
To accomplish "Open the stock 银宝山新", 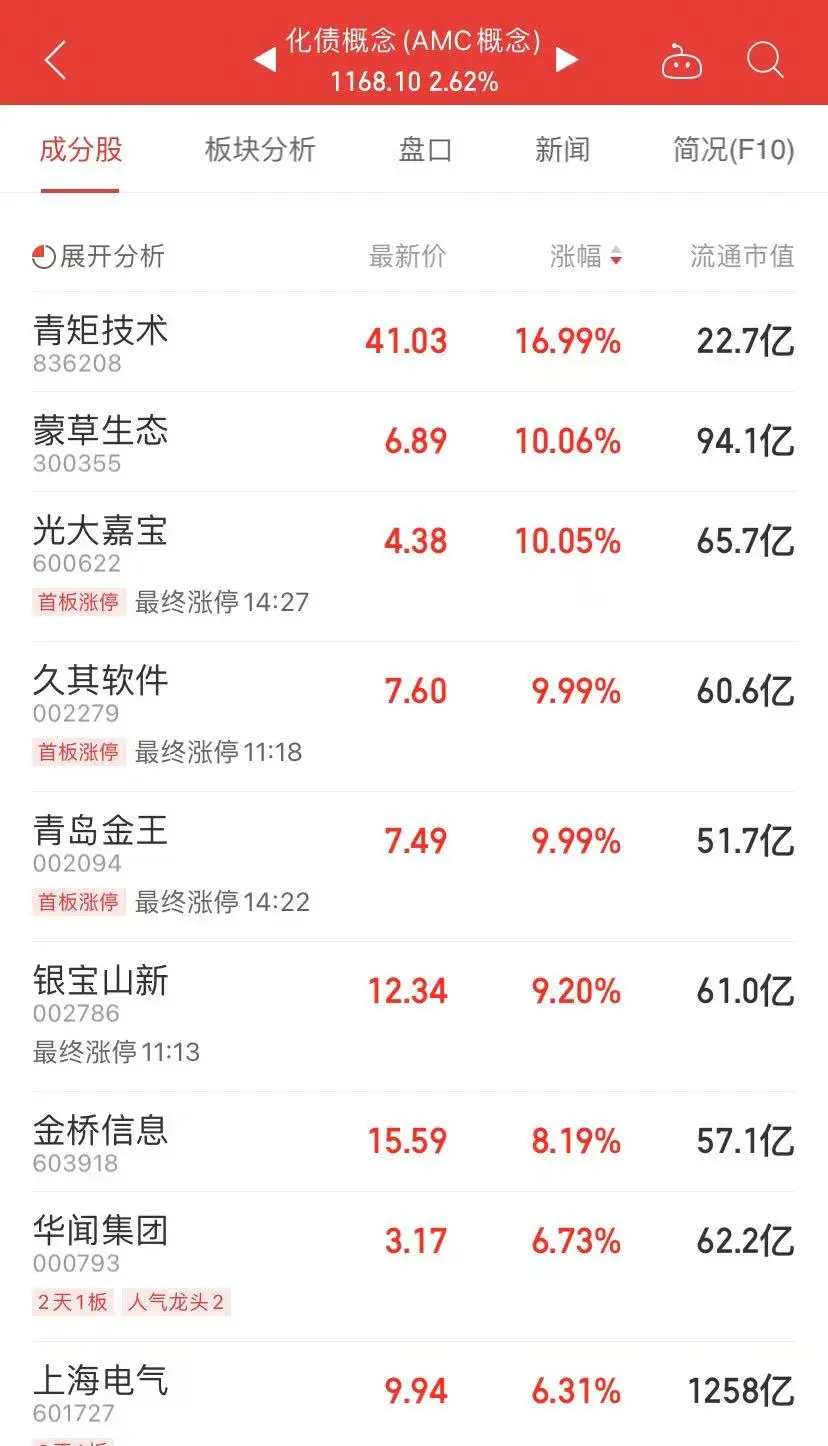I will click(x=100, y=992).
